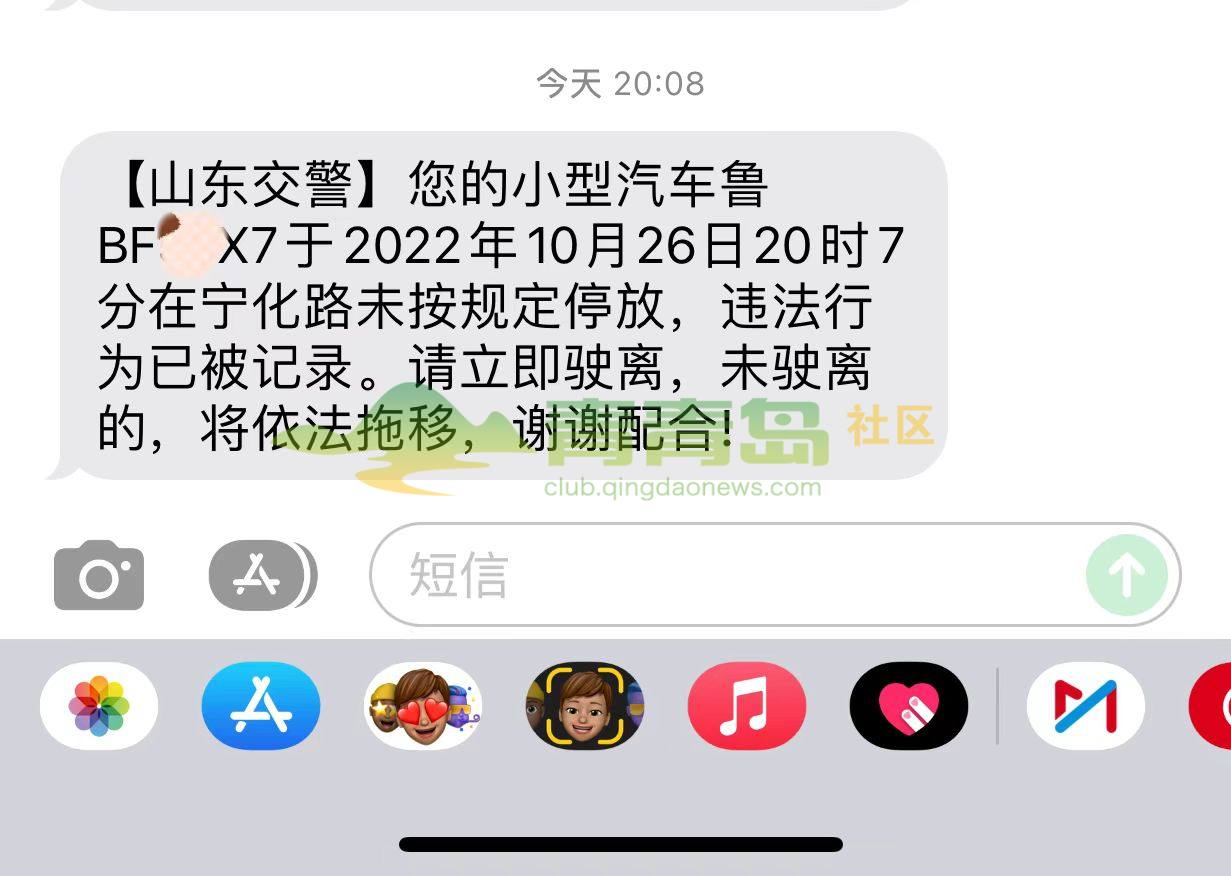This screenshot has height=876, width=1231.
Task: Tap the 短信 message input field
Action: (720, 575)
